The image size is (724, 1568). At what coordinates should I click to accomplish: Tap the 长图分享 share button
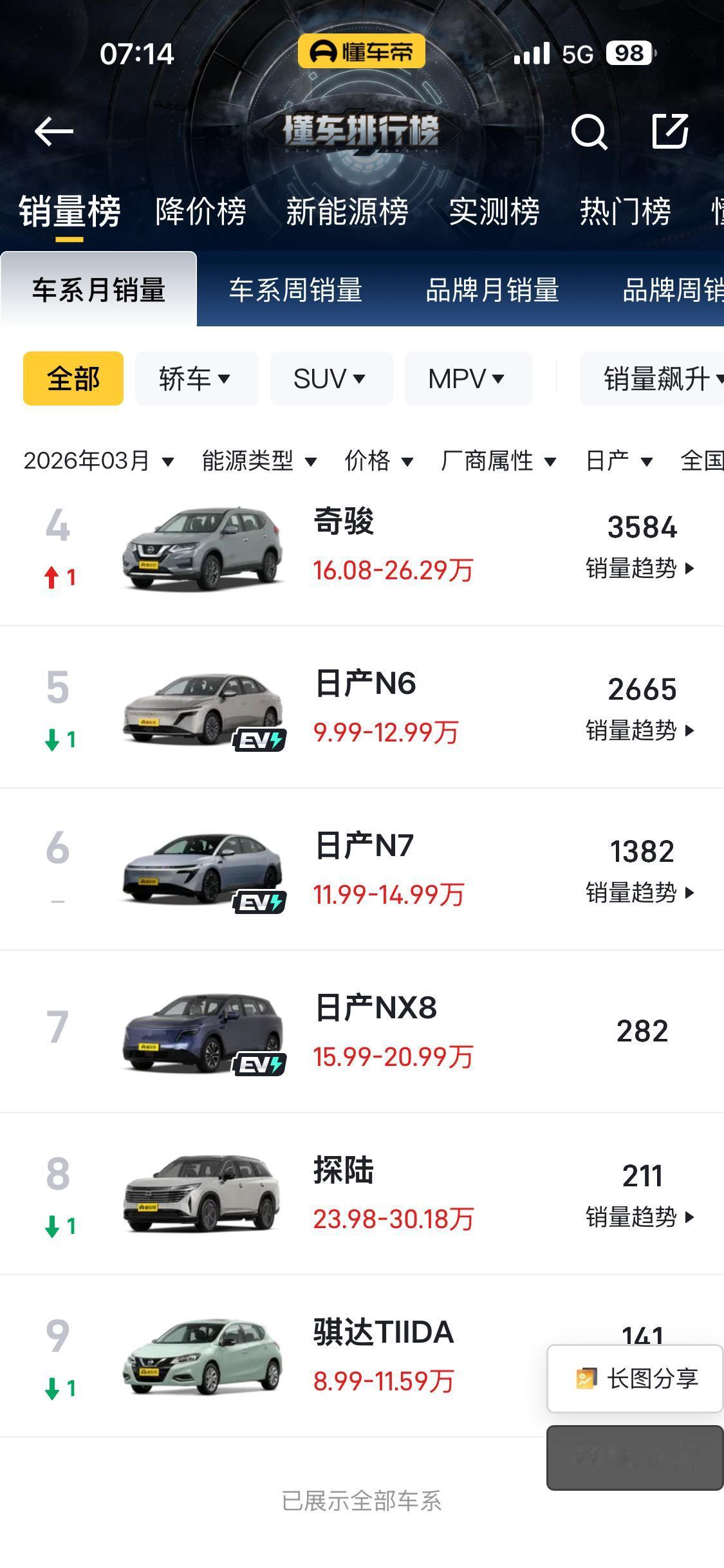[634, 1379]
